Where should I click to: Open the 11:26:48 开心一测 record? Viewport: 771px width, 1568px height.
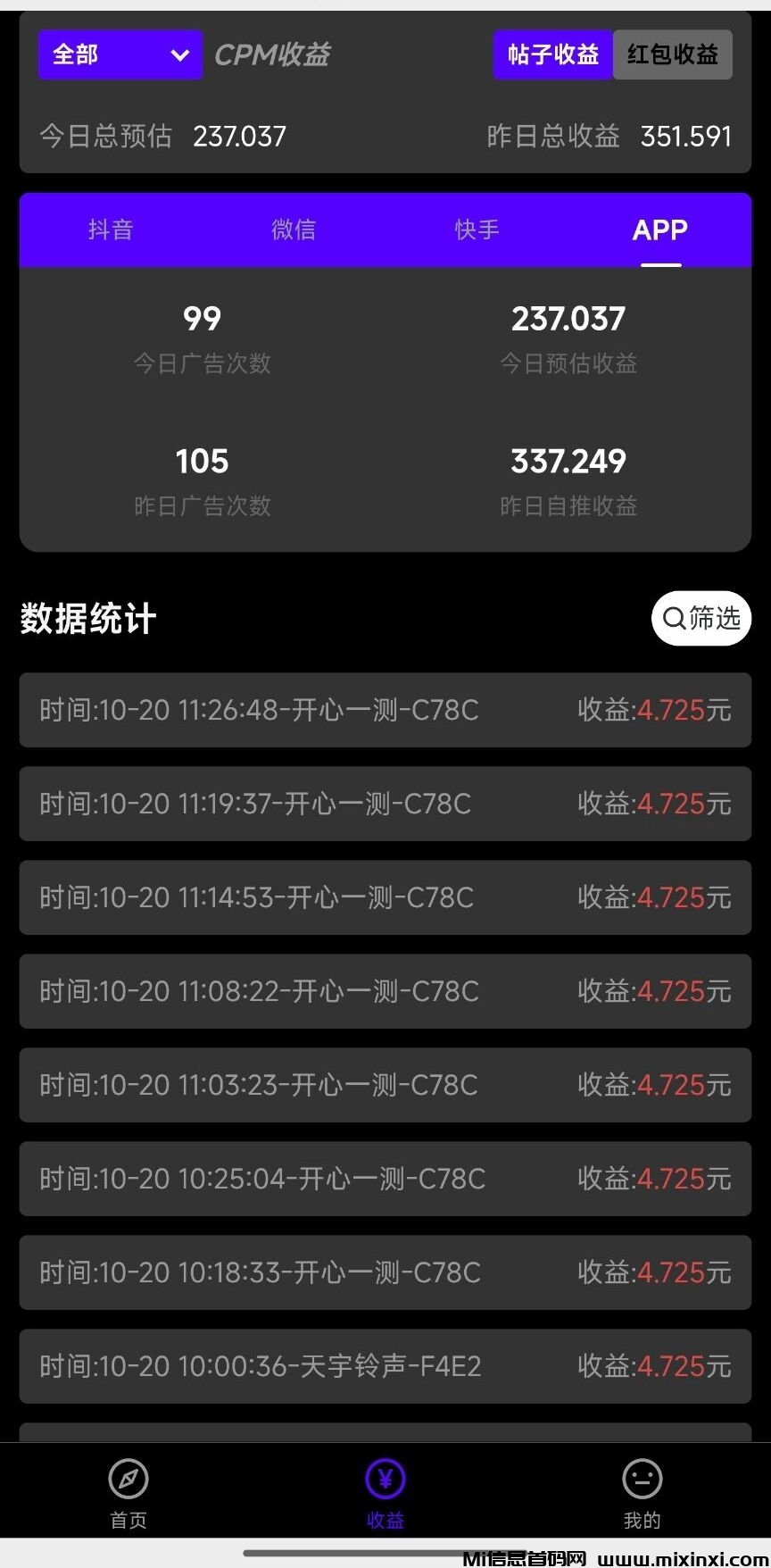(385, 710)
